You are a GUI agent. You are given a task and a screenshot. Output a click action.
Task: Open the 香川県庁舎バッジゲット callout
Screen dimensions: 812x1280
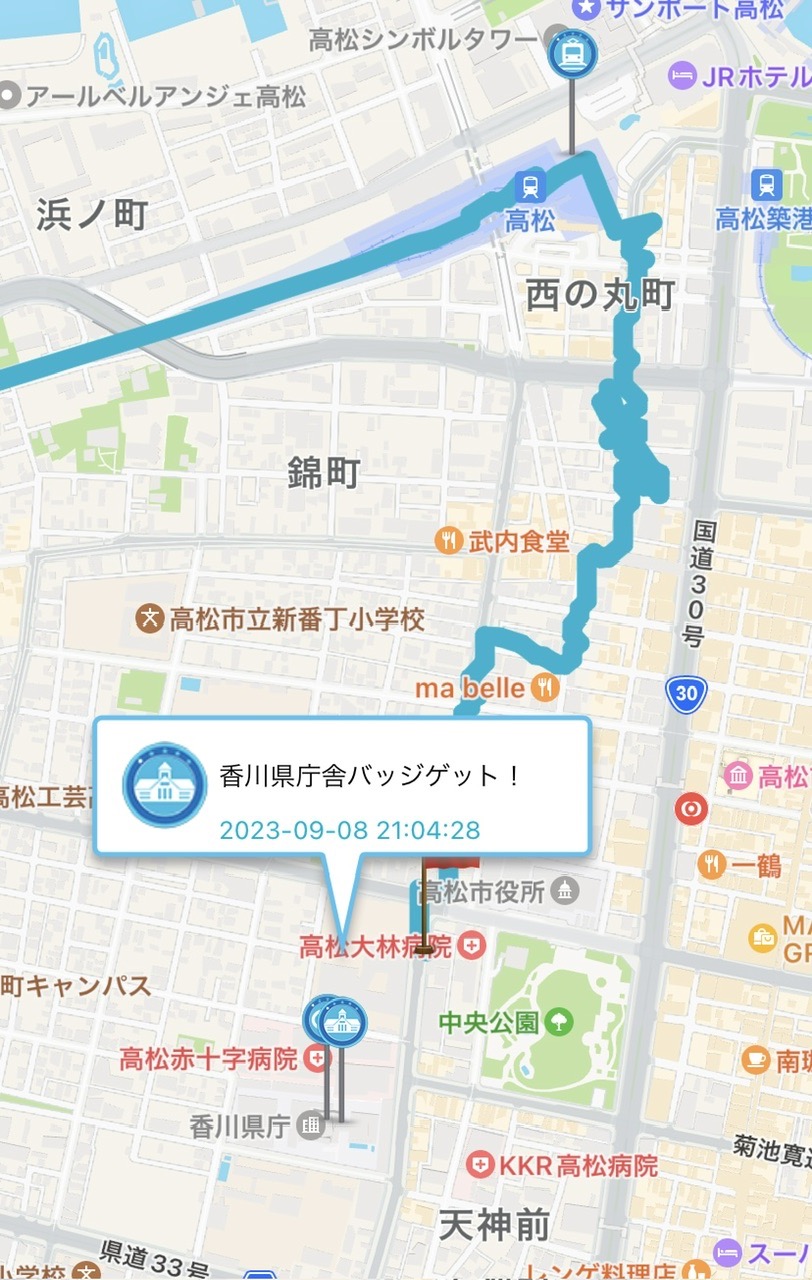click(x=342, y=787)
